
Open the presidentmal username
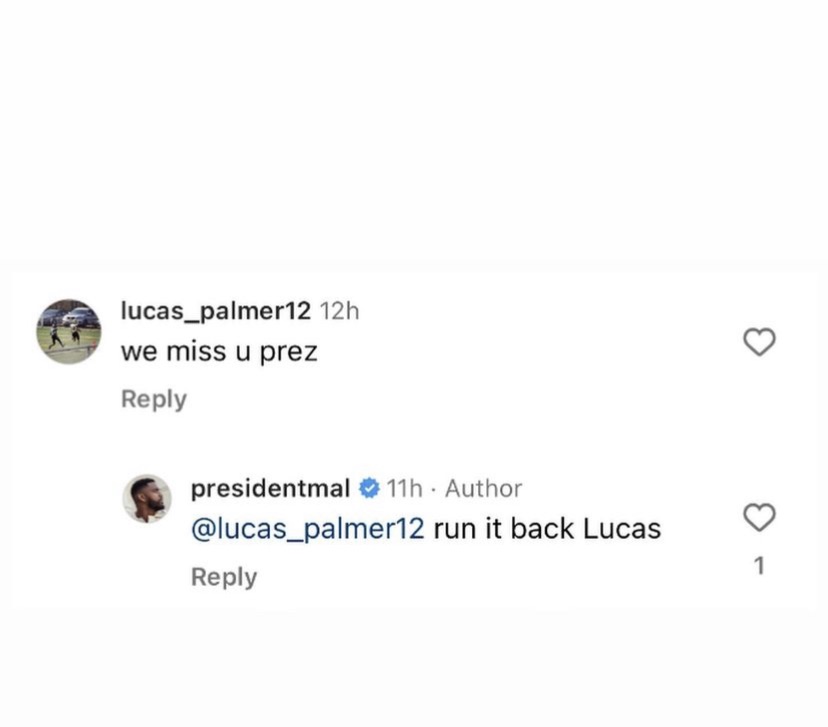click(x=270, y=488)
